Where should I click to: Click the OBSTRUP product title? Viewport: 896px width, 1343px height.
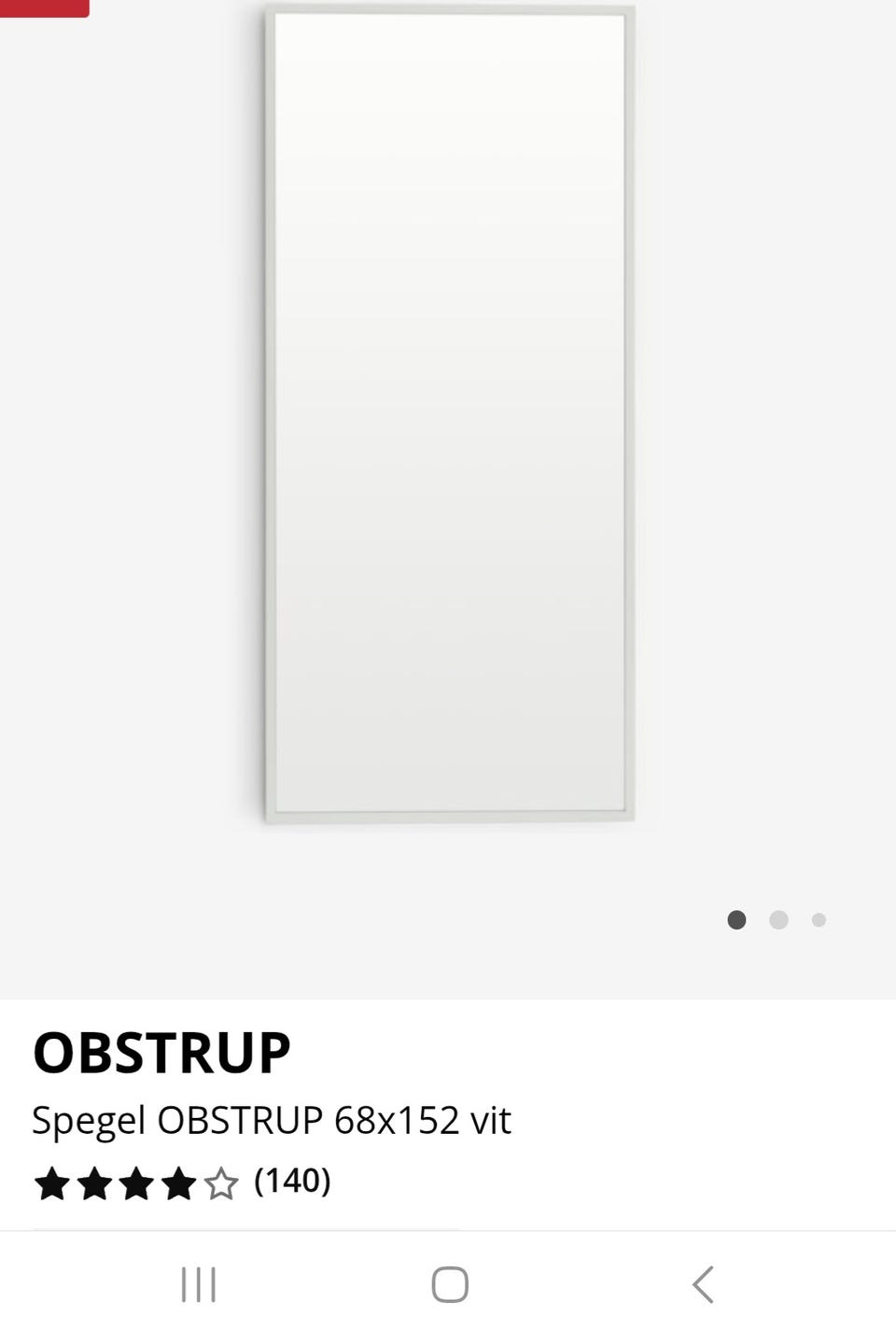(x=159, y=1053)
